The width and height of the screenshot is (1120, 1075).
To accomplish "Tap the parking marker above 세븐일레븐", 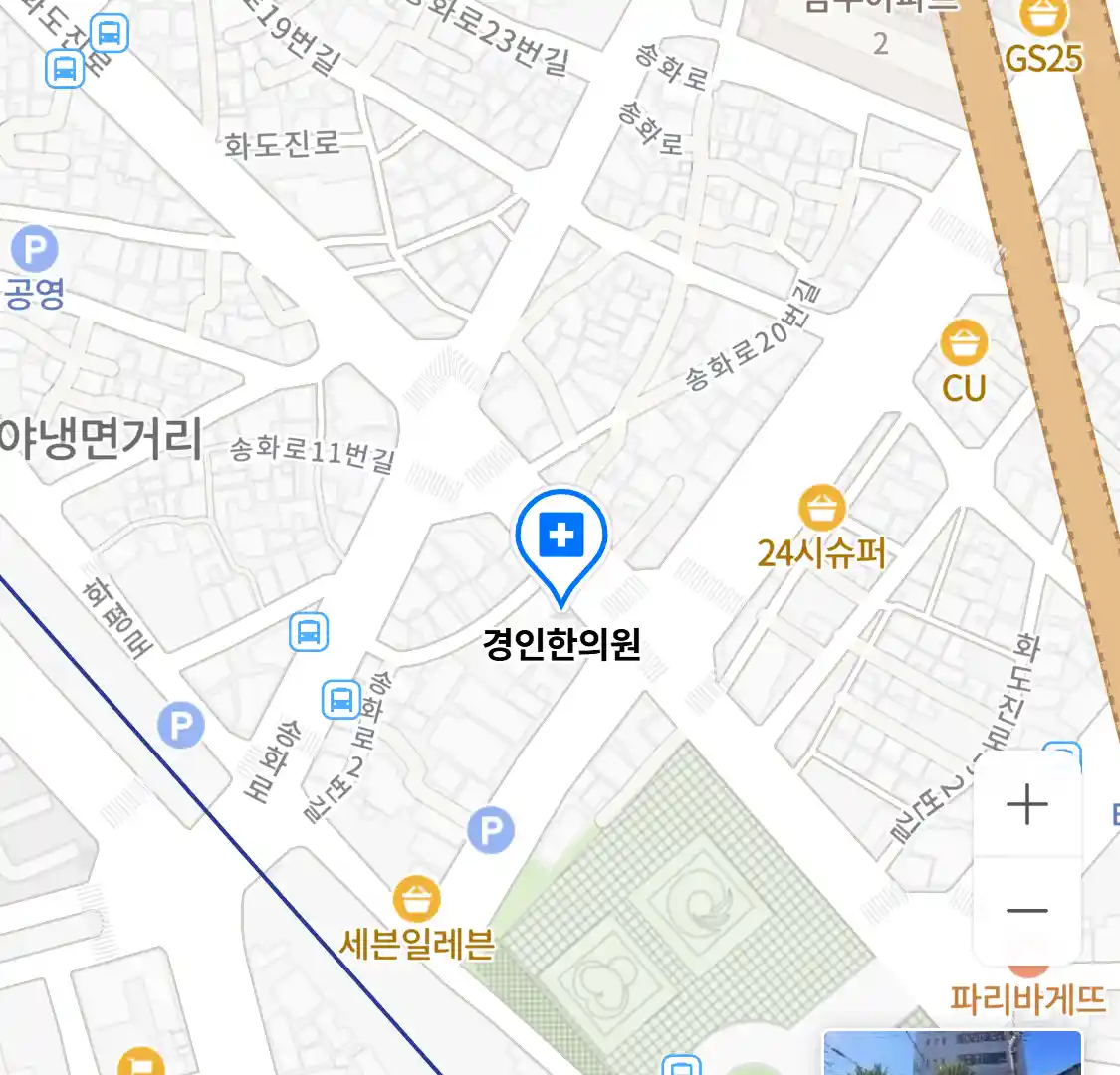I will (491, 830).
